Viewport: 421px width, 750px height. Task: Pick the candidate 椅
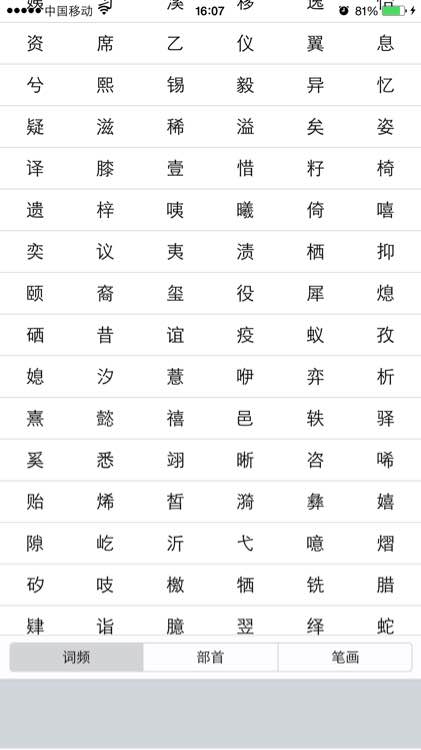tap(385, 168)
